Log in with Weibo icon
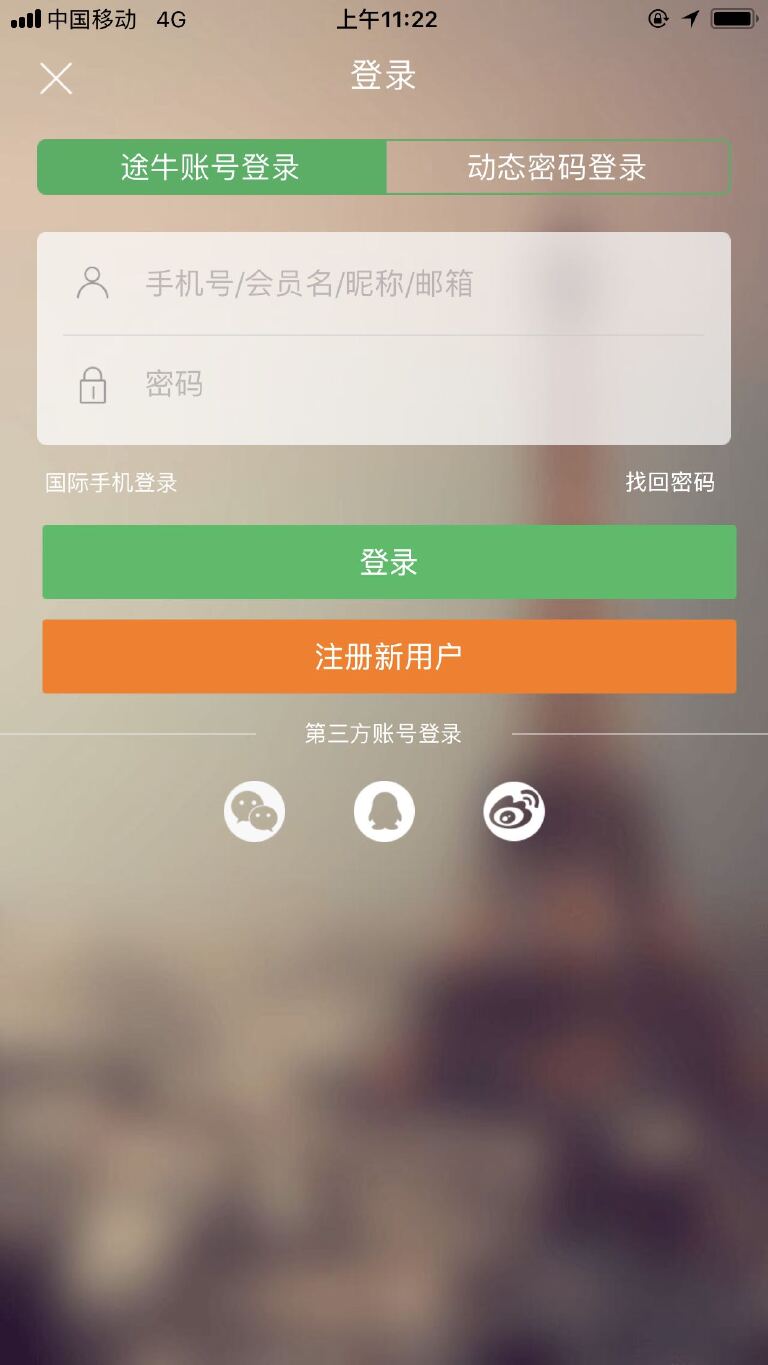Image resolution: width=768 pixels, height=1365 pixels. [514, 811]
